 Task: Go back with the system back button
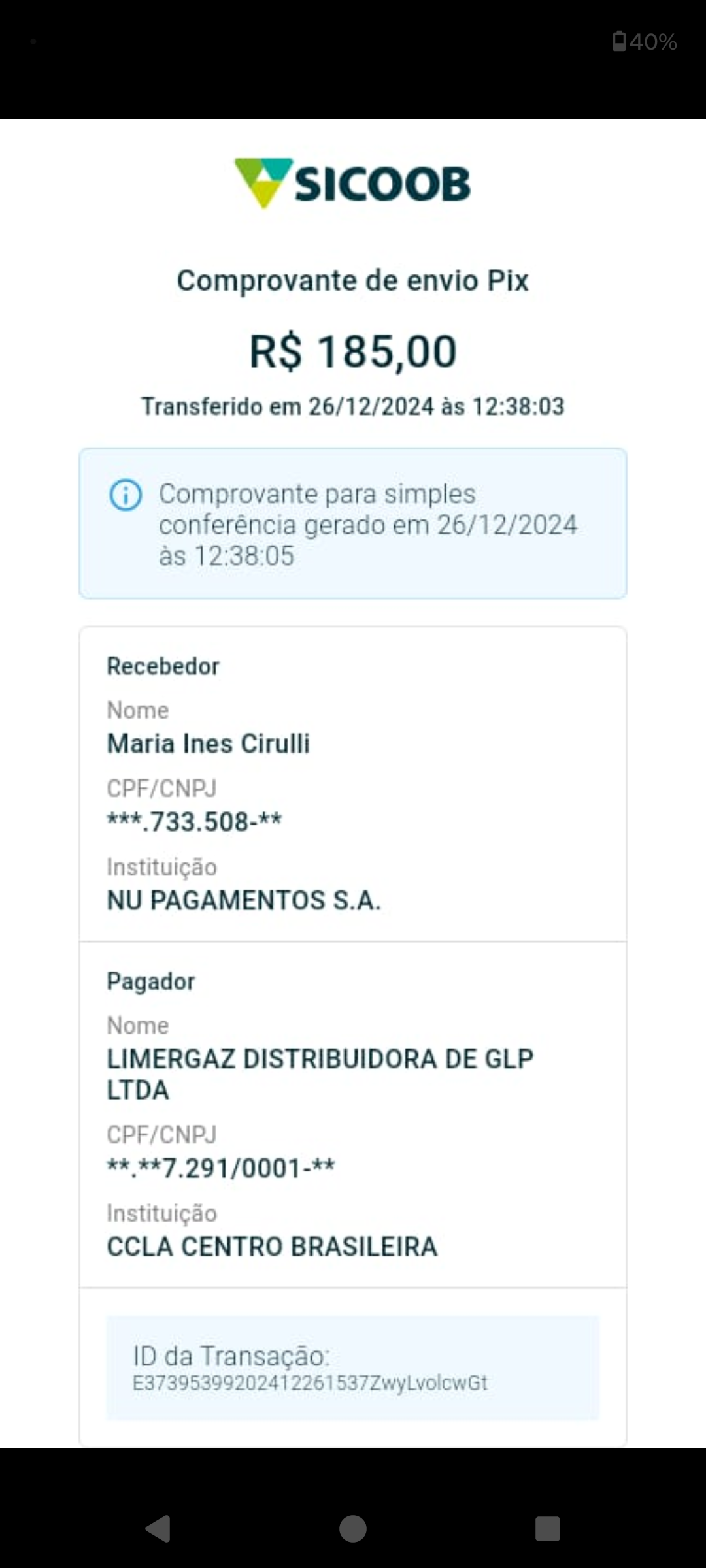158,1529
